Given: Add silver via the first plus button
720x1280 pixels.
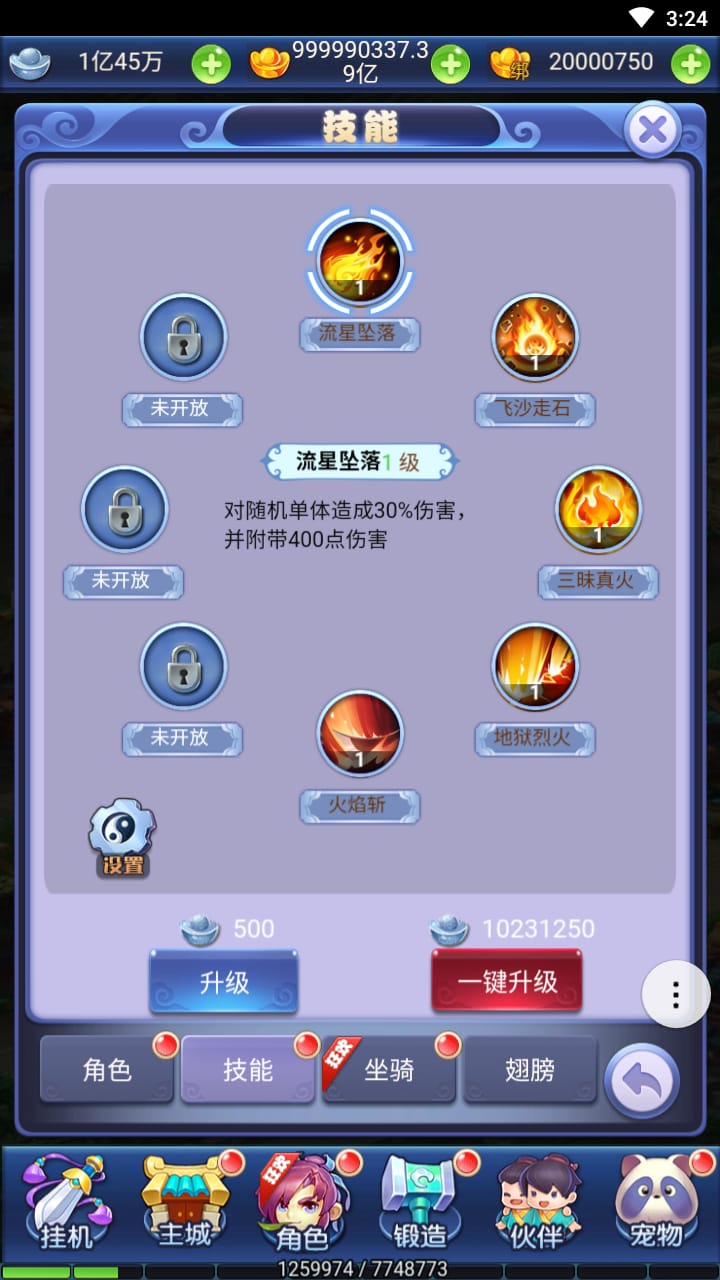Looking at the screenshot, I should point(211,64).
